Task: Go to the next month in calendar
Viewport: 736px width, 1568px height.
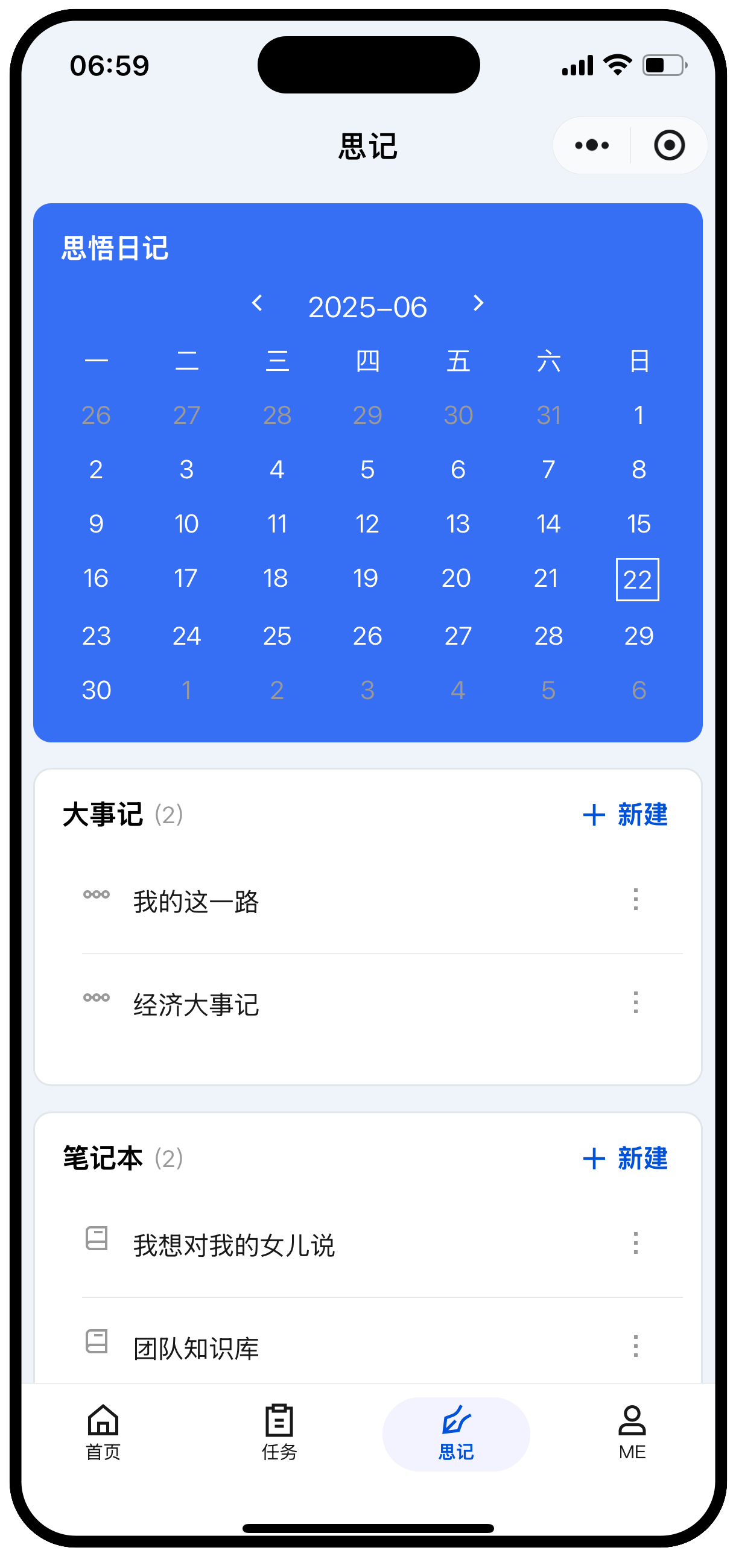Action: coord(478,303)
